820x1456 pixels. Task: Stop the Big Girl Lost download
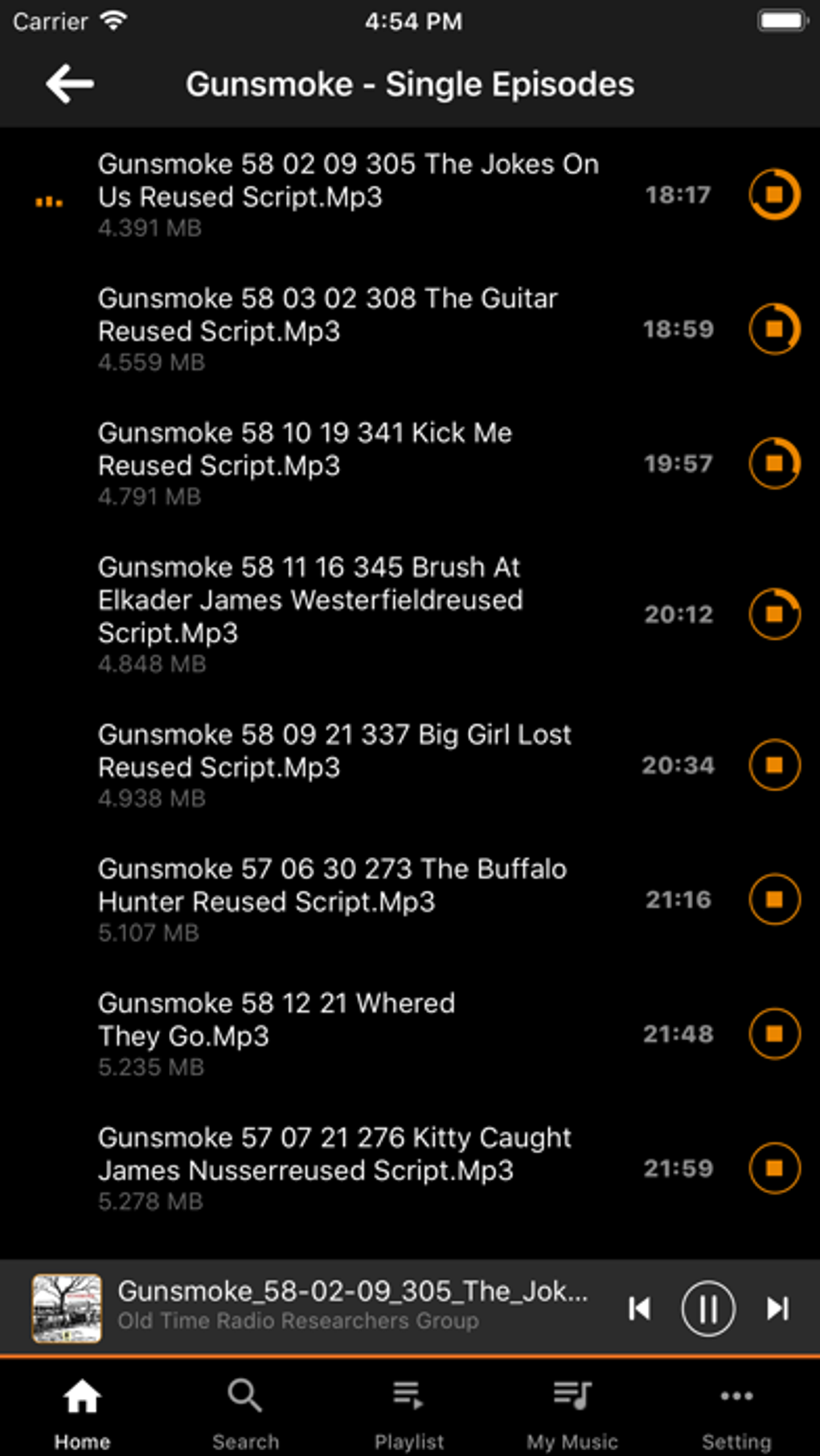(x=774, y=765)
